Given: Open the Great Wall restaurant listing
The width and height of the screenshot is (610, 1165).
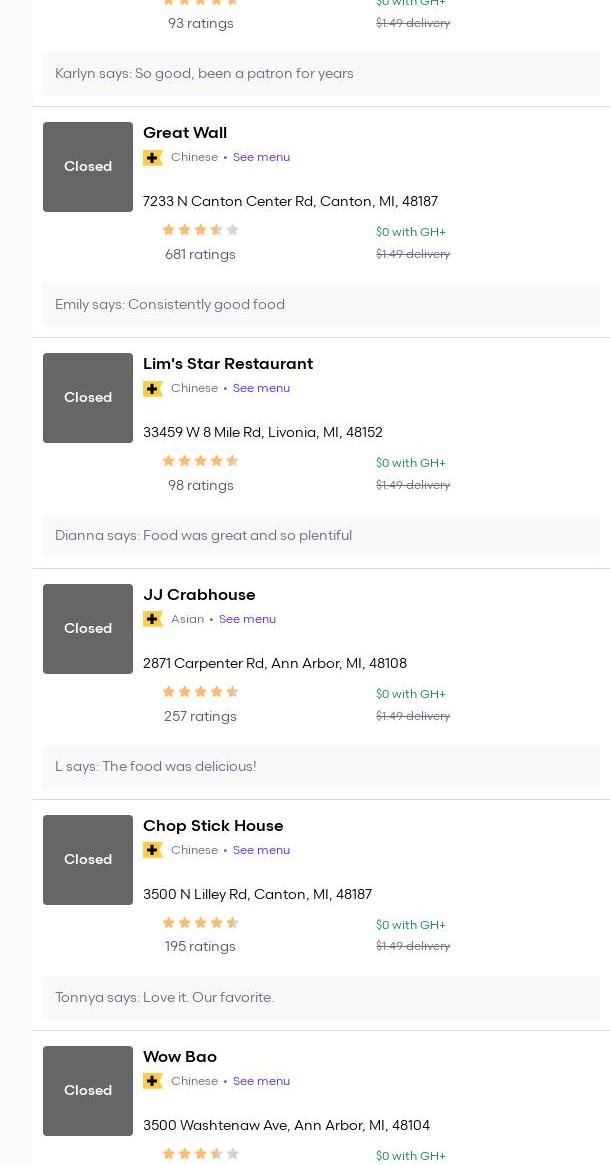Looking at the screenshot, I should (185, 133).
